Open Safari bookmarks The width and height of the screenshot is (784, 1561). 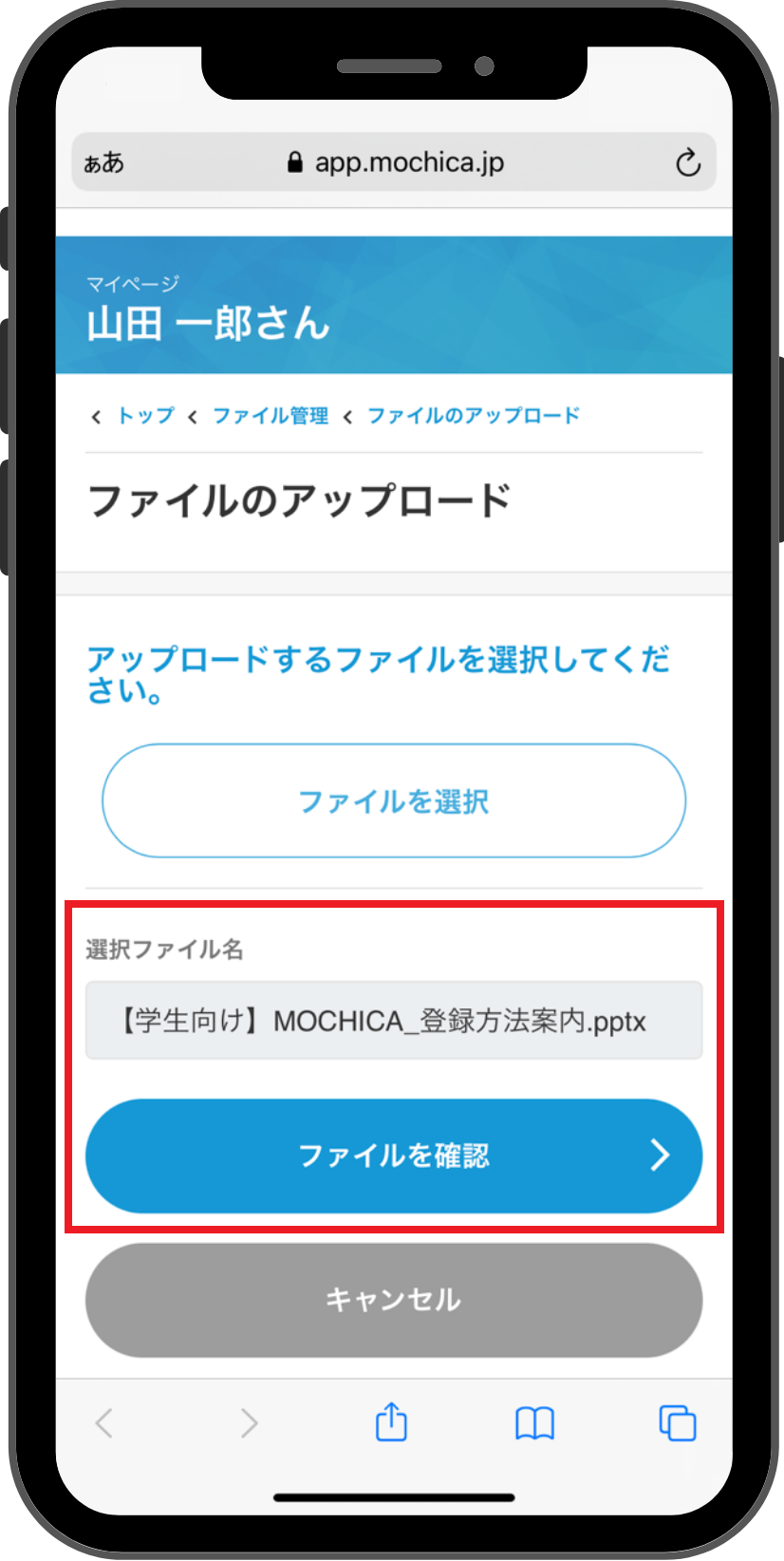click(534, 1422)
